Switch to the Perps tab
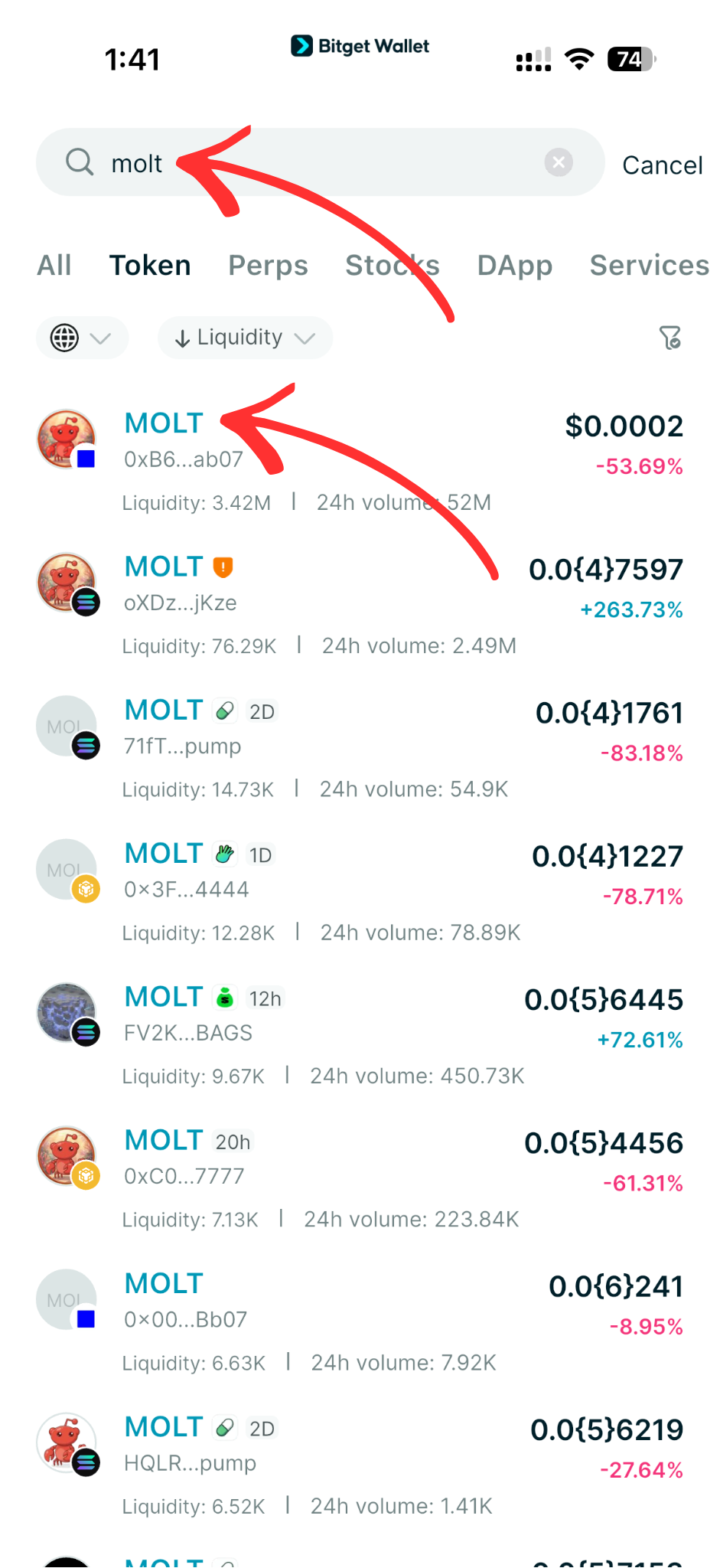This screenshot has width=720, height=1568. pyautogui.click(x=268, y=266)
